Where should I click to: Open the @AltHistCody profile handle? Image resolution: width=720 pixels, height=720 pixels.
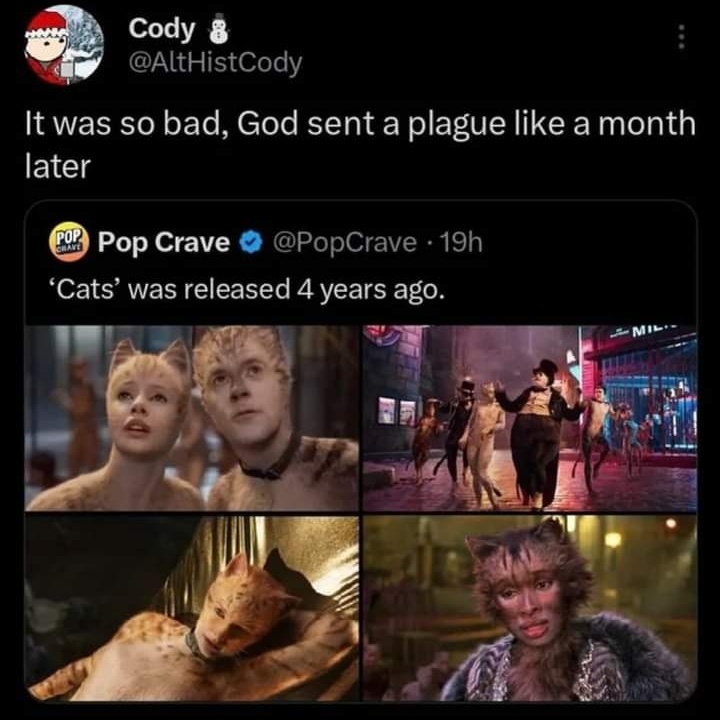(215, 63)
